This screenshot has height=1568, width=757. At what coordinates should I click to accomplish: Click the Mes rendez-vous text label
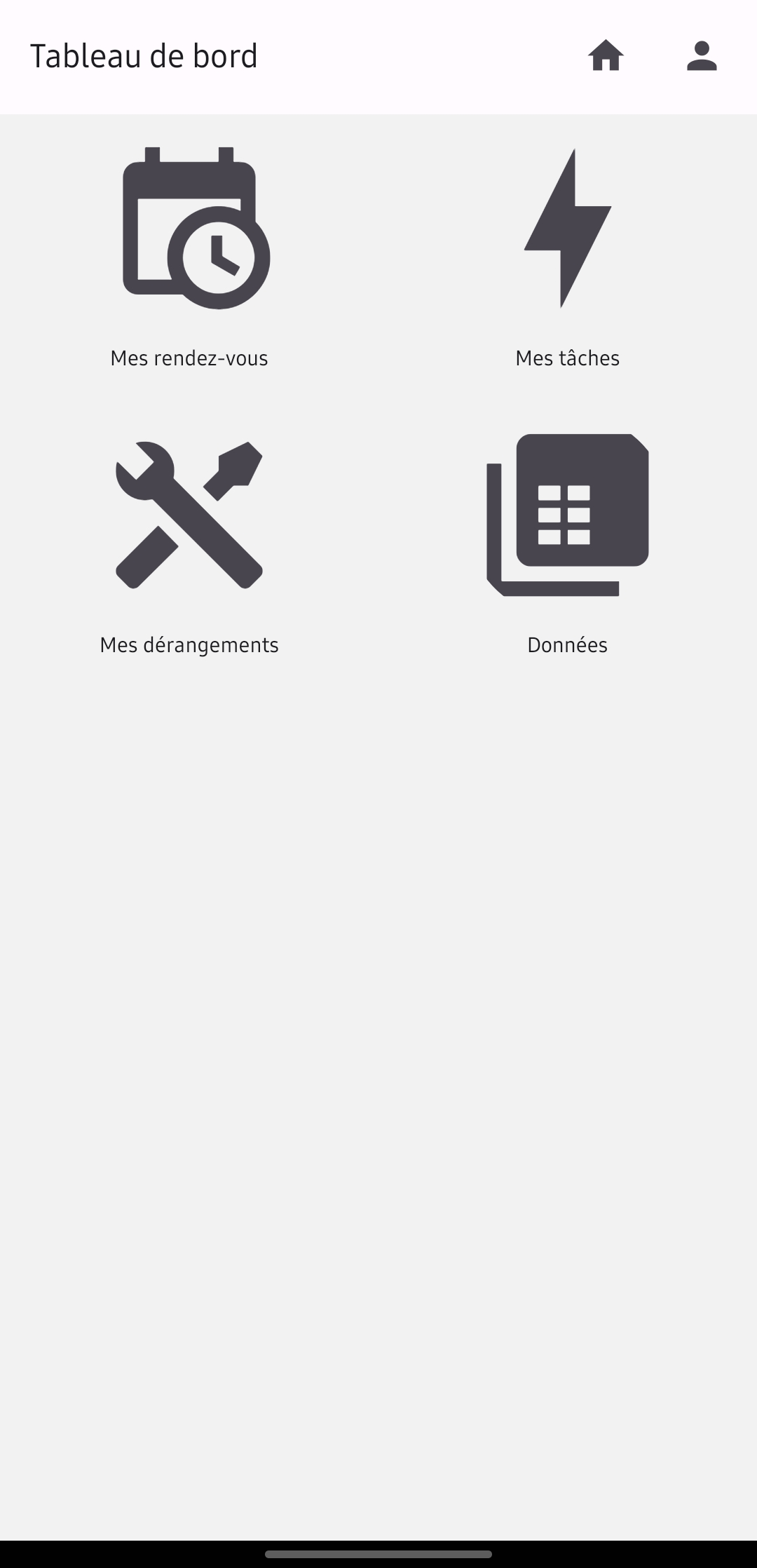pyautogui.click(x=189, y=358)
